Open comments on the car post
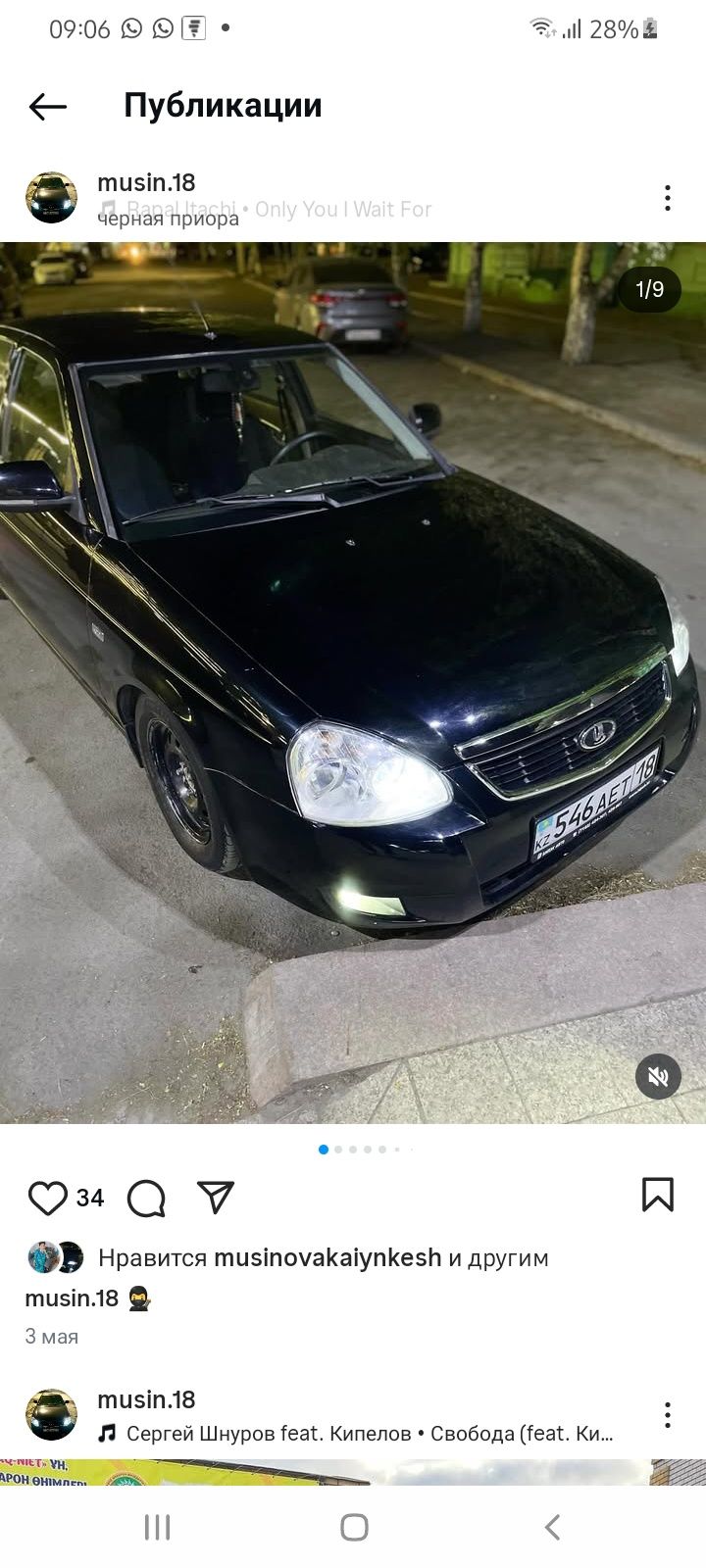The height and width of the screenshot is (1568, 706). click(146, 1198)
